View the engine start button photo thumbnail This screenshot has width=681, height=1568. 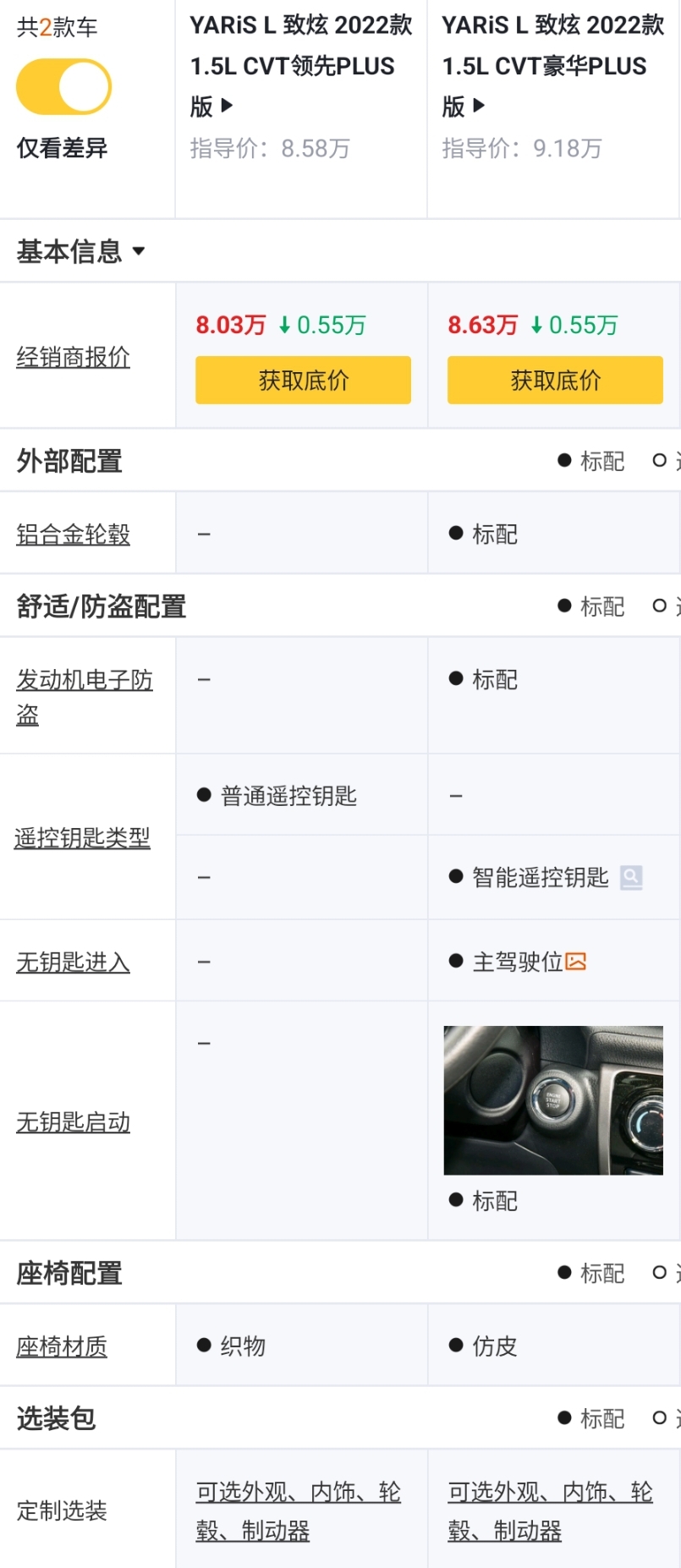click(553, 1099)
